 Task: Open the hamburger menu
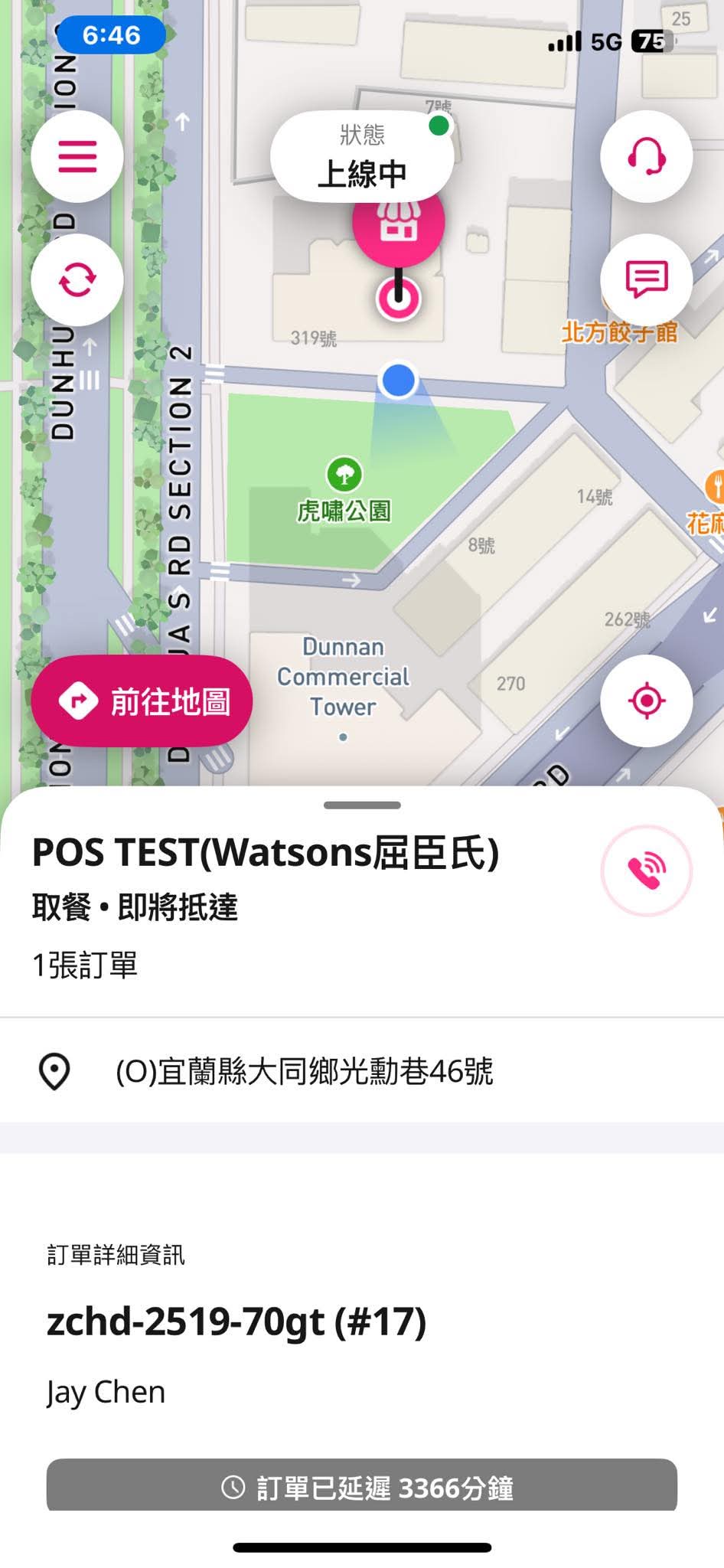click(x=77, y=156)
